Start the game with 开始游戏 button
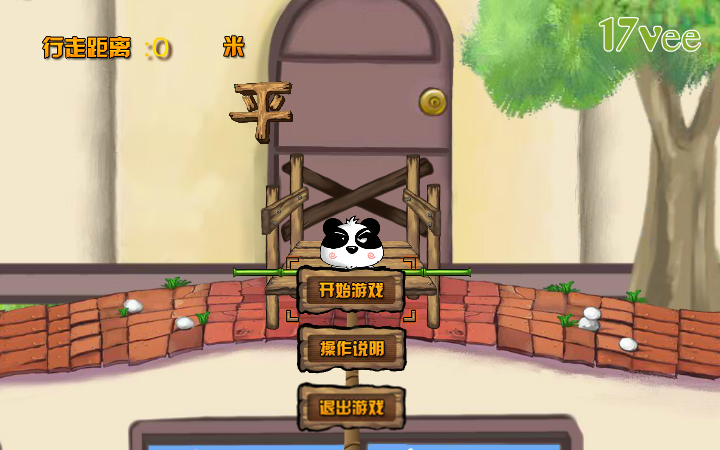720x450 pixels. 351,290
